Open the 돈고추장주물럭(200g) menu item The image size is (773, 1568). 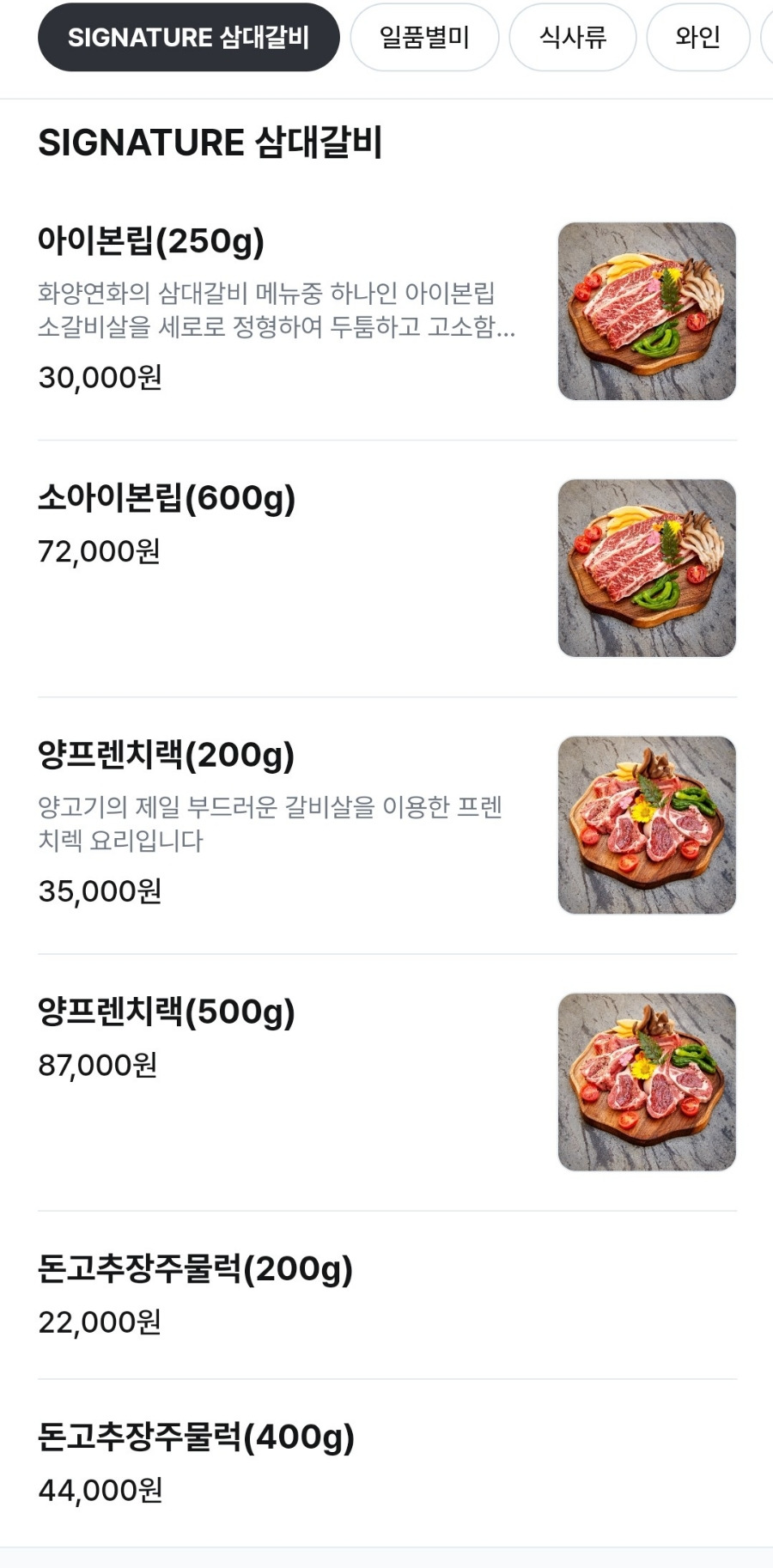(196, 1268)
